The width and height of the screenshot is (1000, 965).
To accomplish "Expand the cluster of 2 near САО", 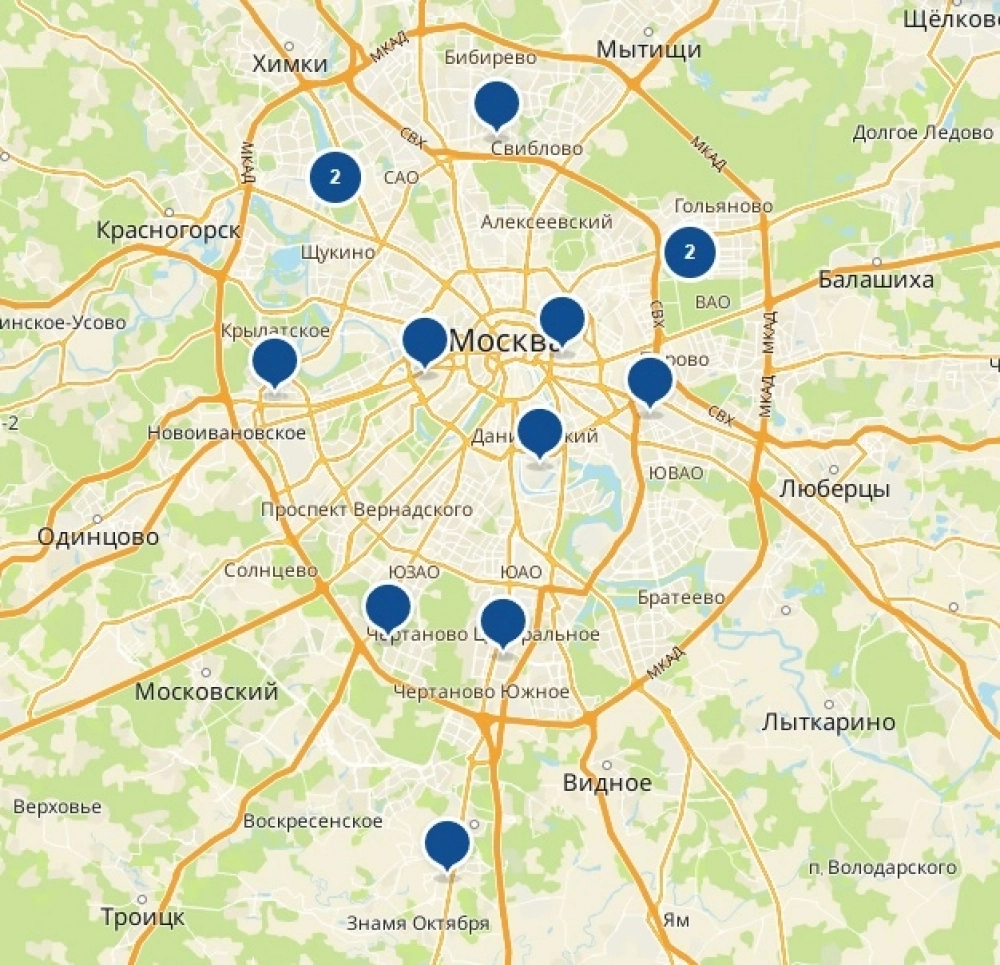I will click(x=335, y=177).
